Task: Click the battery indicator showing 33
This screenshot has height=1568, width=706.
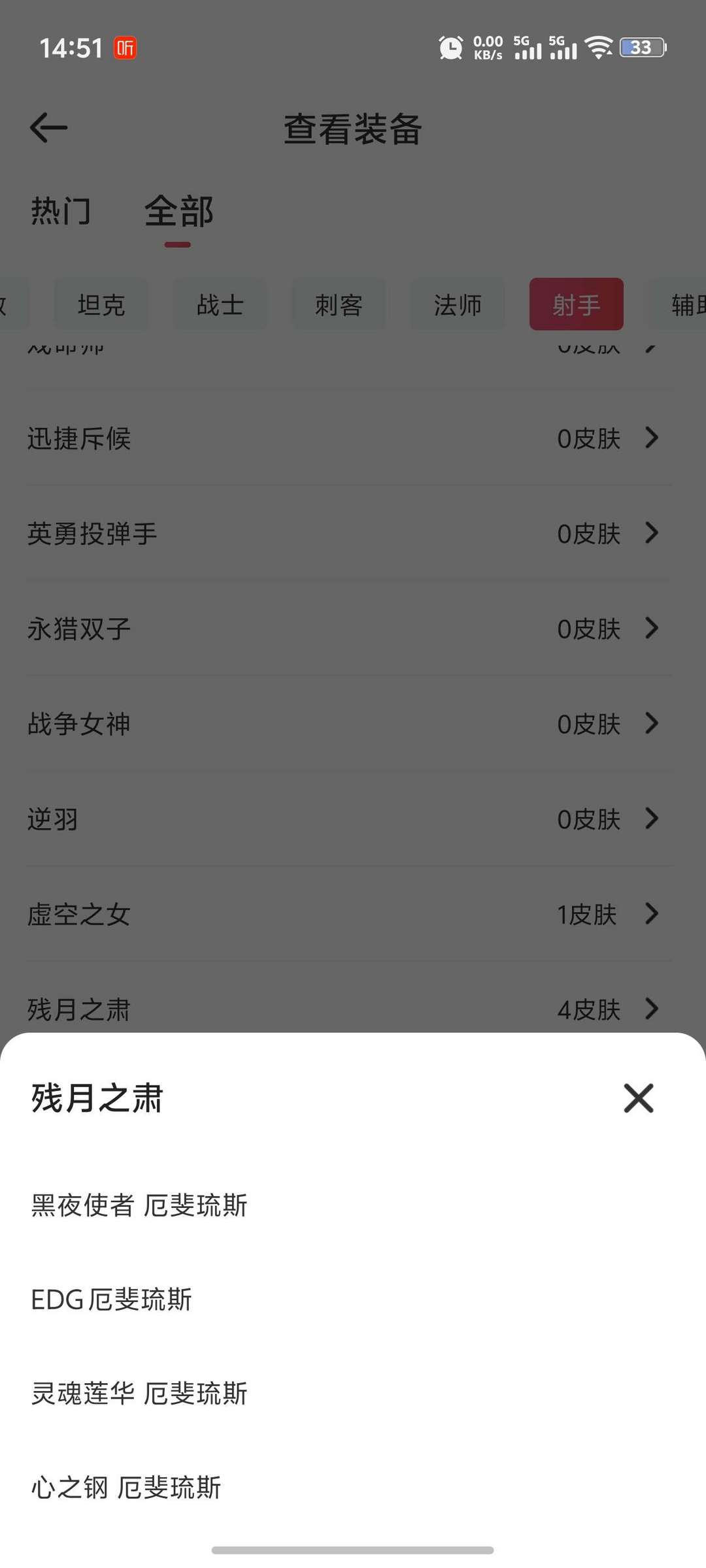Action: [x=639, y=48]
